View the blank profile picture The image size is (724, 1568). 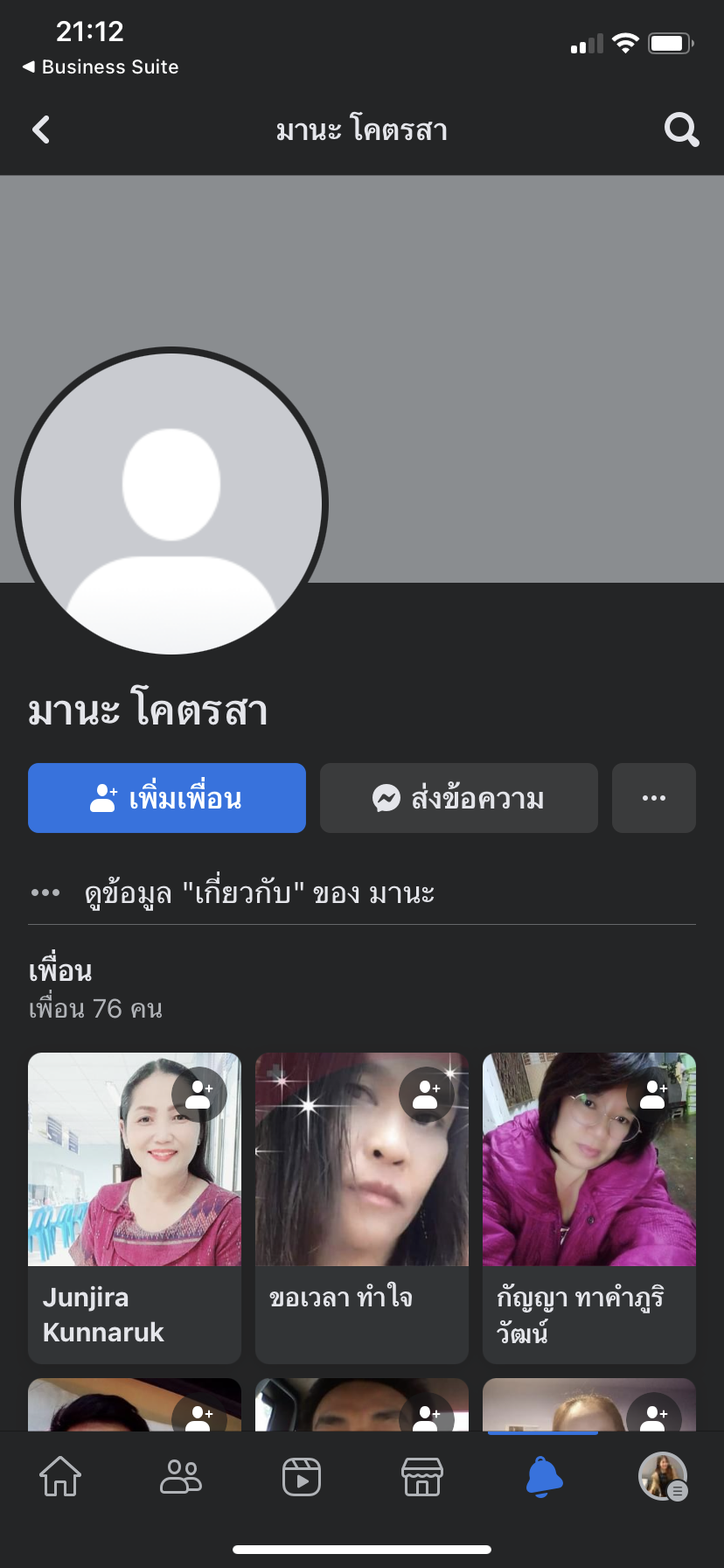[x=171, y=502]
